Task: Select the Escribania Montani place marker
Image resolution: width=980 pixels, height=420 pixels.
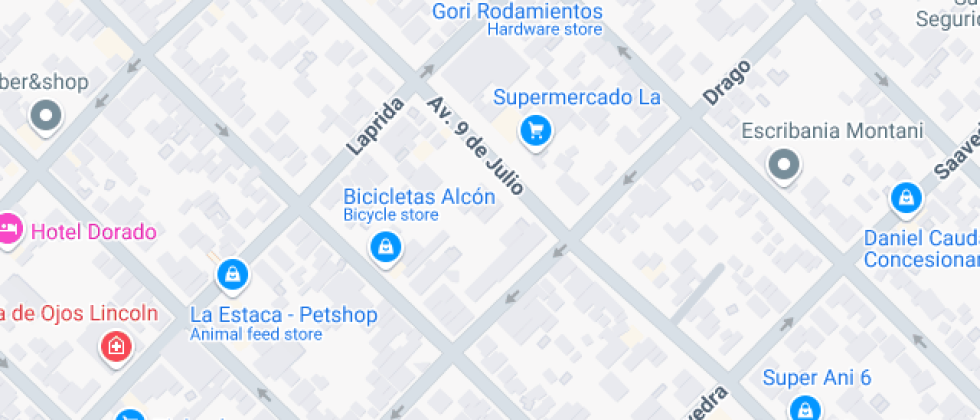Action: point(784,165)
